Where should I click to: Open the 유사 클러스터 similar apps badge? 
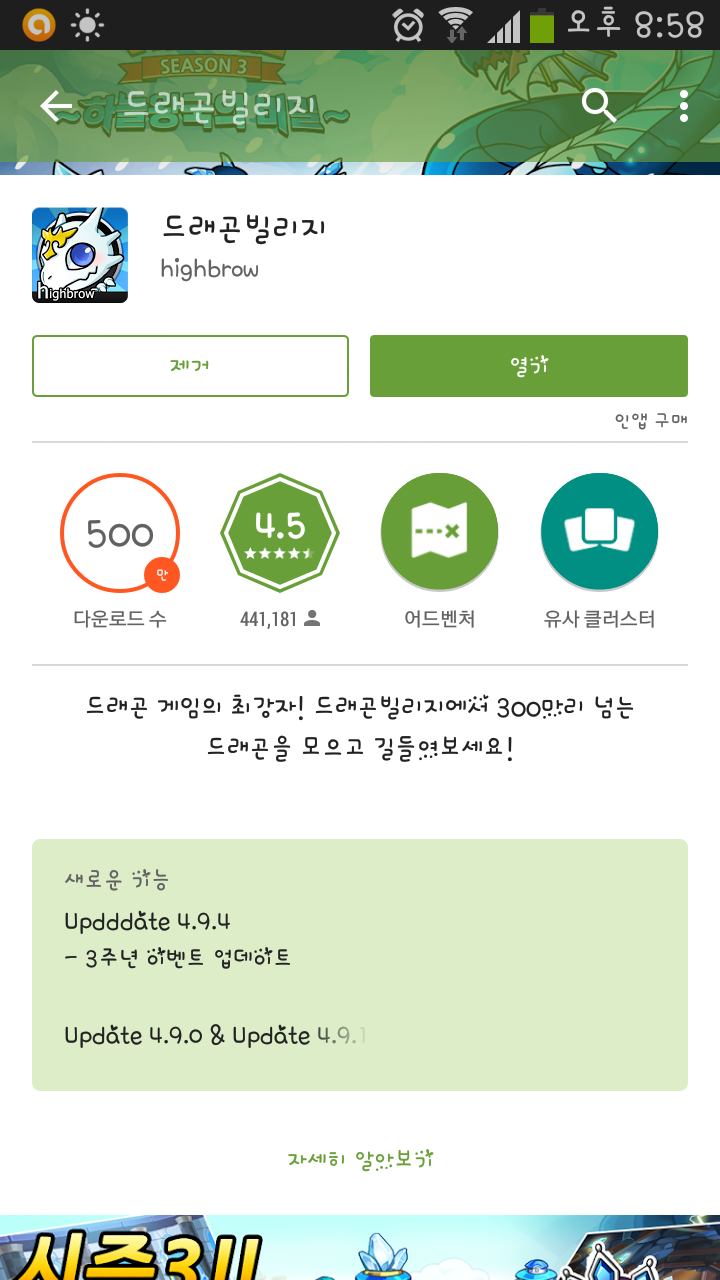point(599,532)
